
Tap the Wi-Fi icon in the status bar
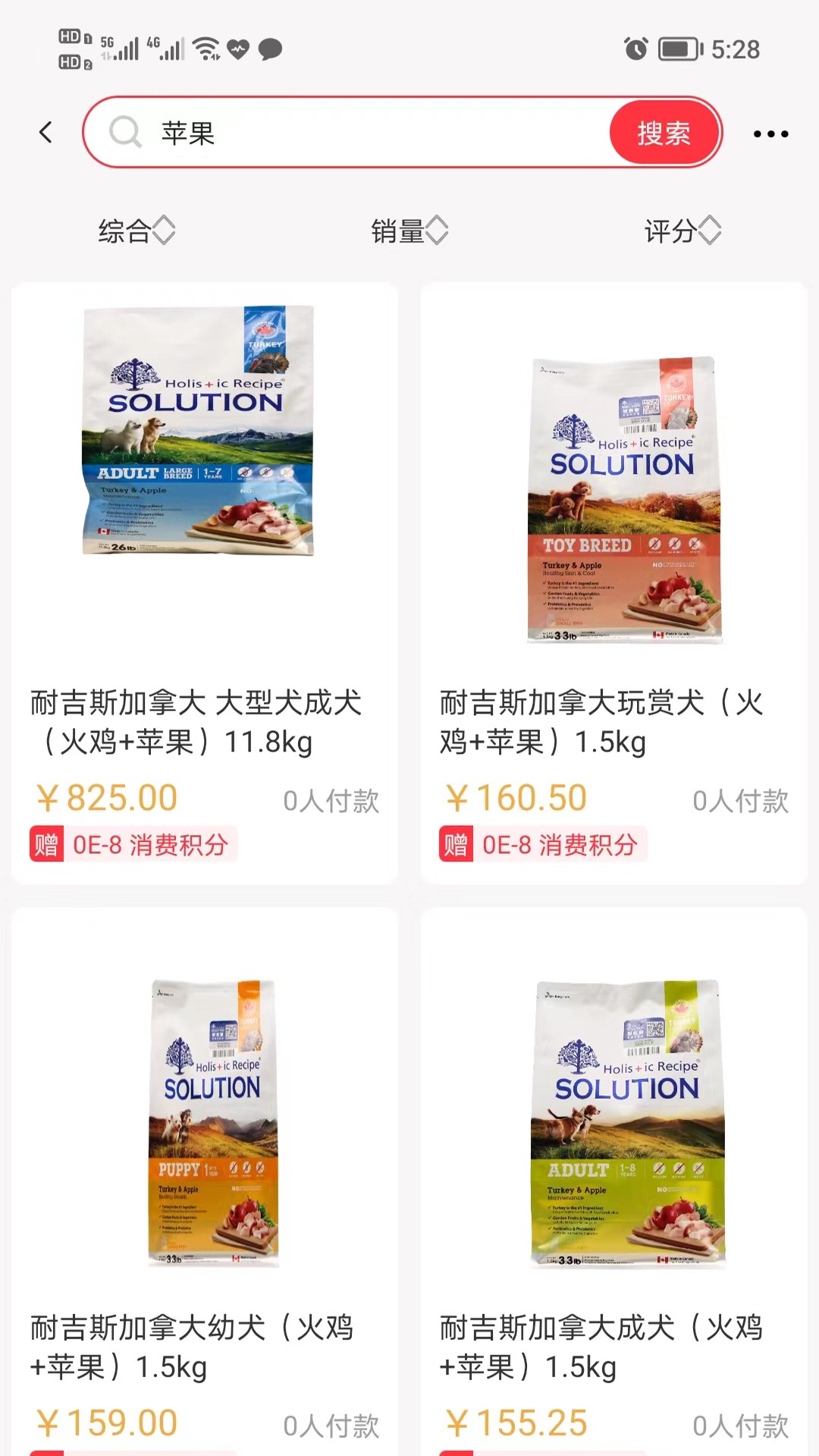[x=206, y=49]
